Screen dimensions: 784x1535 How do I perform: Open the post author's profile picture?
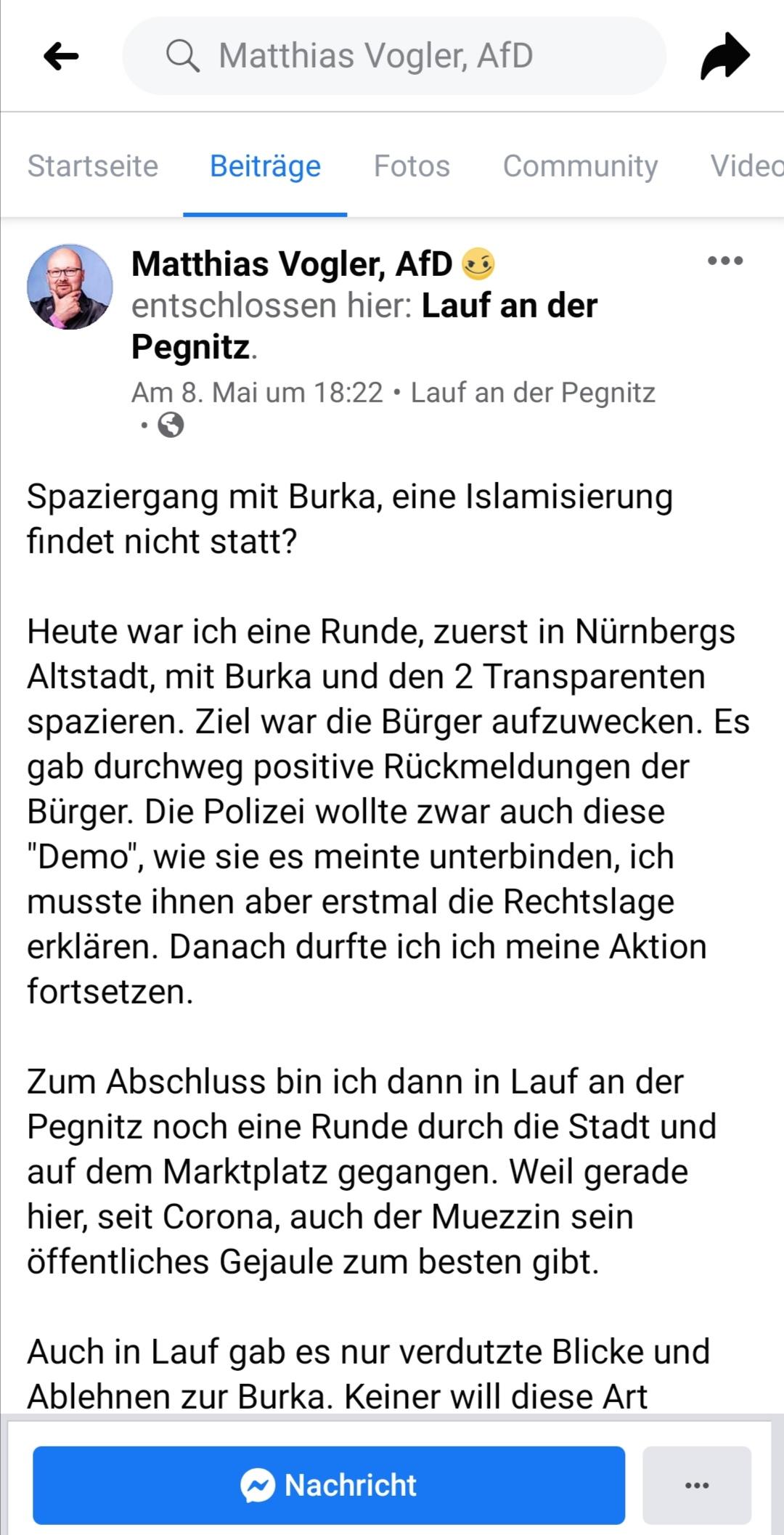[x=70, y=286]
